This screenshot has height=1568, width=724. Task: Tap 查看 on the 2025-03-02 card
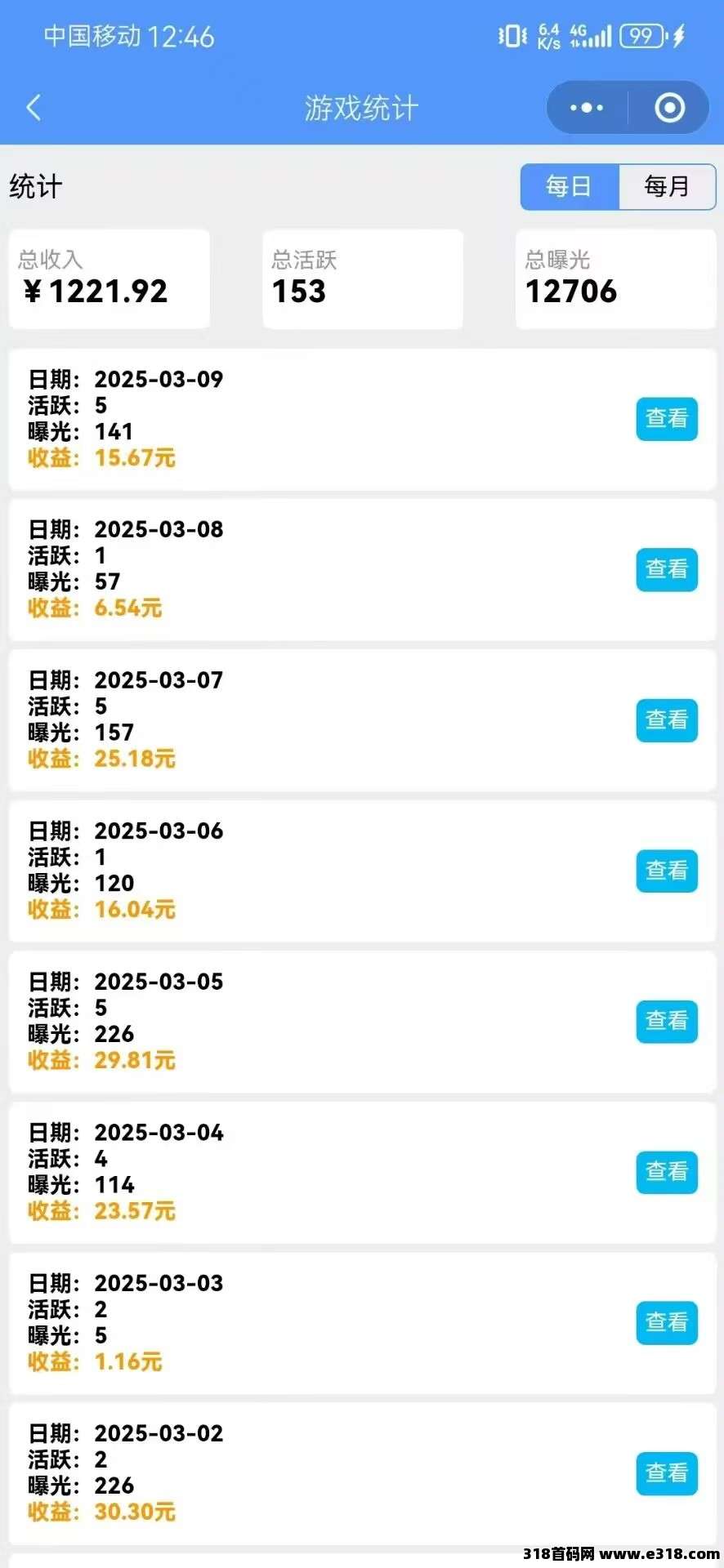(x=667, y=1473)
